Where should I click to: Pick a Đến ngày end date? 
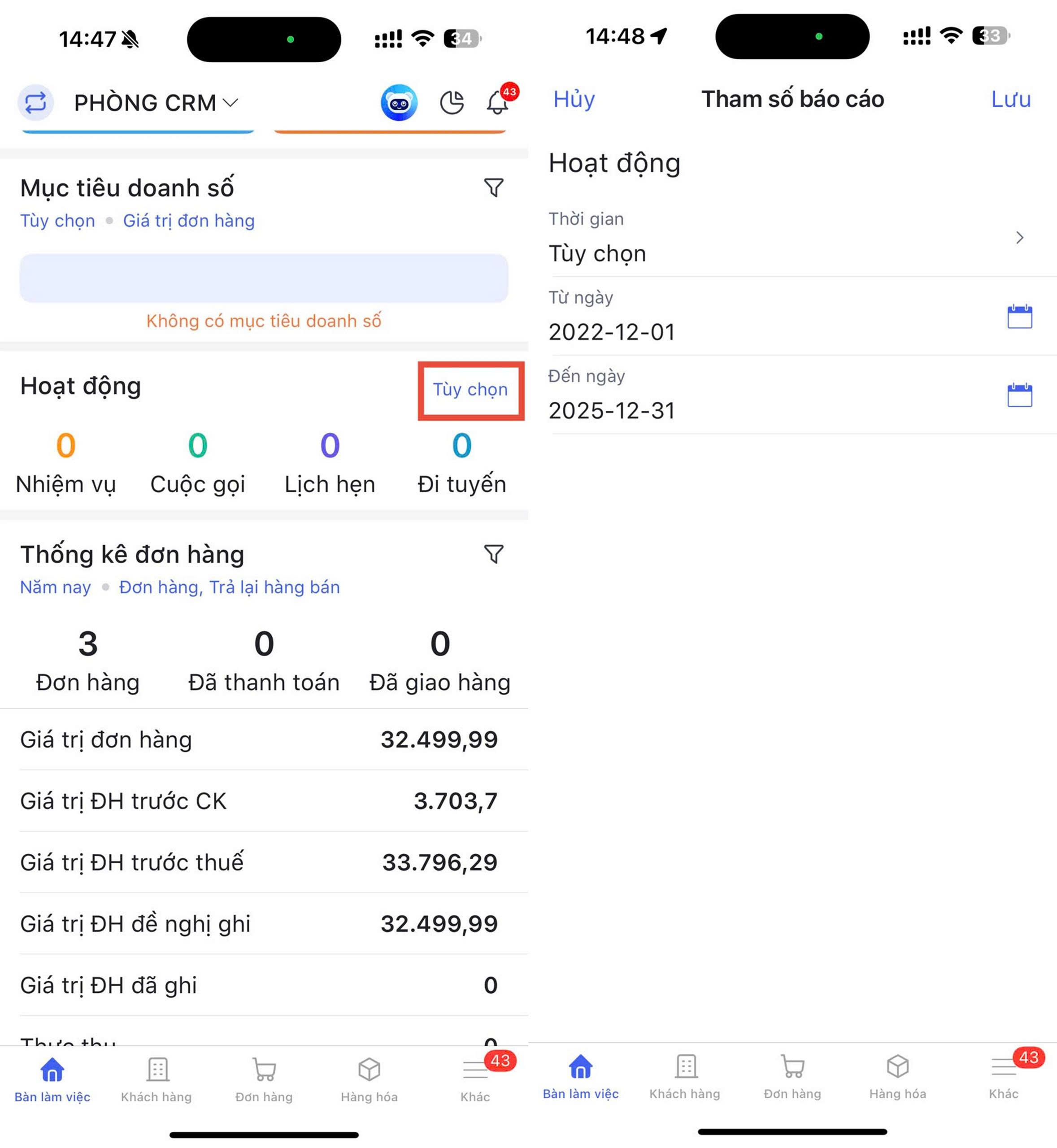(x=1019, y=395)
